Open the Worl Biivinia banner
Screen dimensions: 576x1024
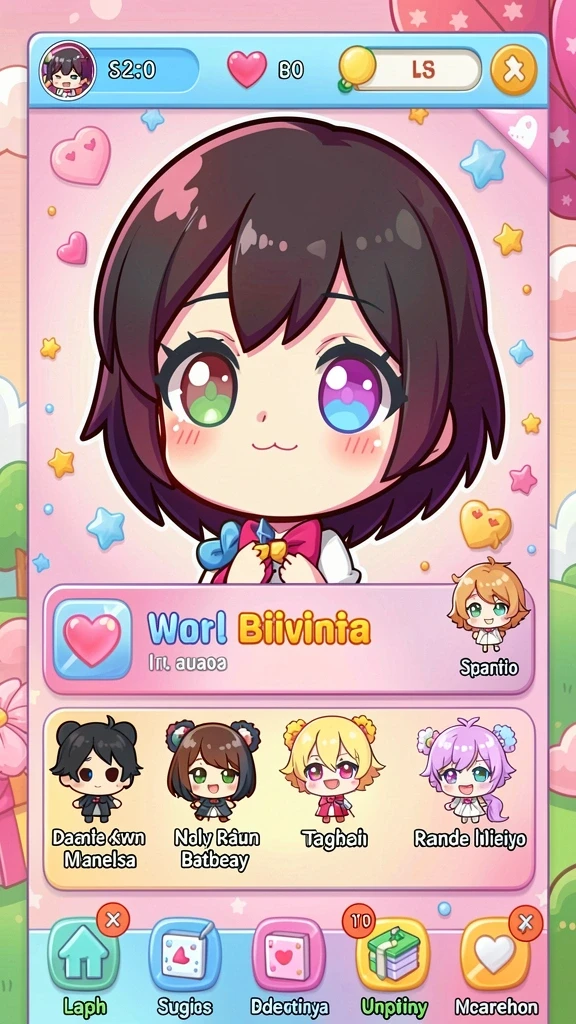(288, 640)
